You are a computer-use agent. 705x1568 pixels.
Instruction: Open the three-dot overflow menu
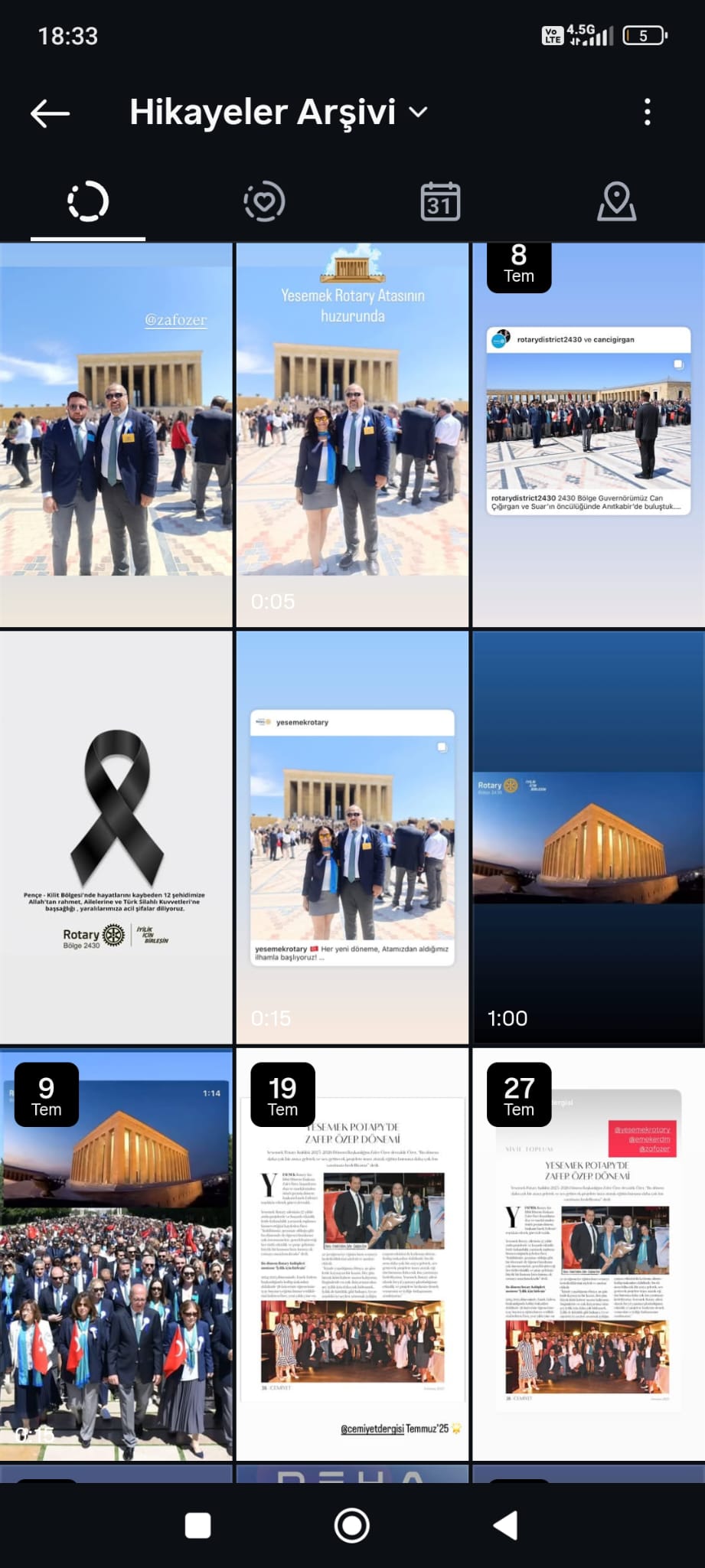point(648,113)
